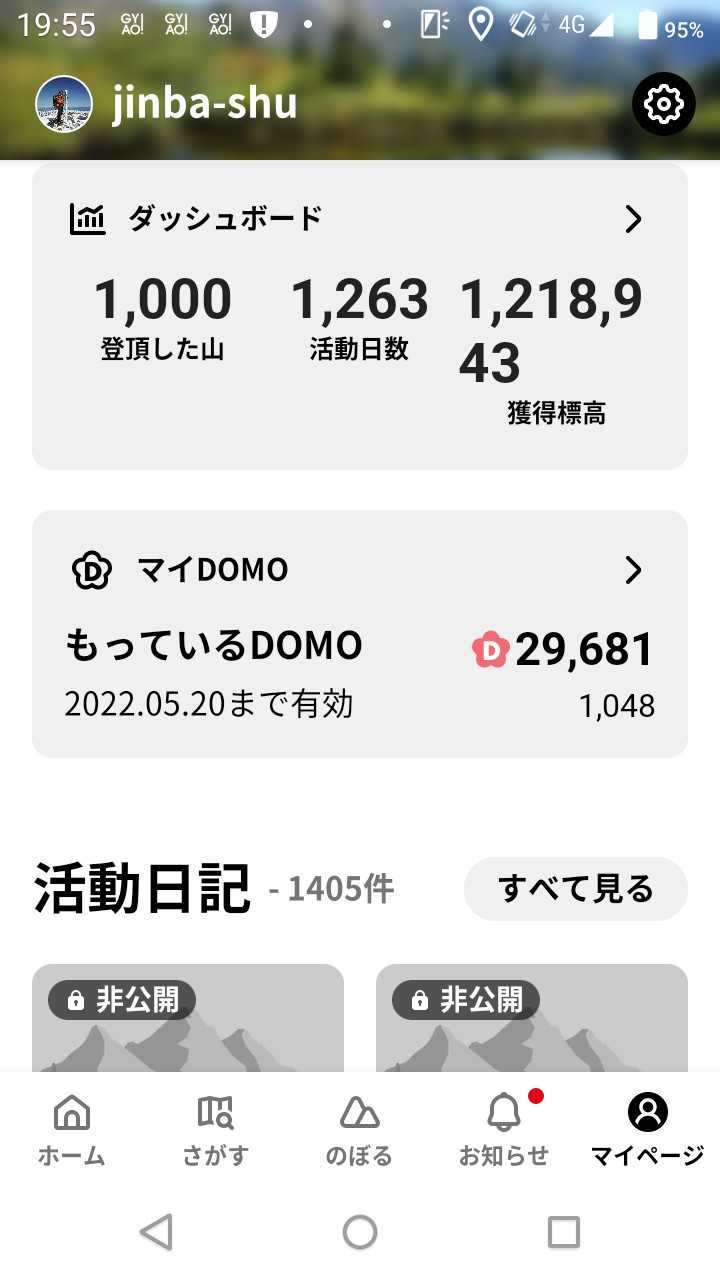720x1280 pixels.
Task: Go back with the system back button
Action: tap(157, 1232)
